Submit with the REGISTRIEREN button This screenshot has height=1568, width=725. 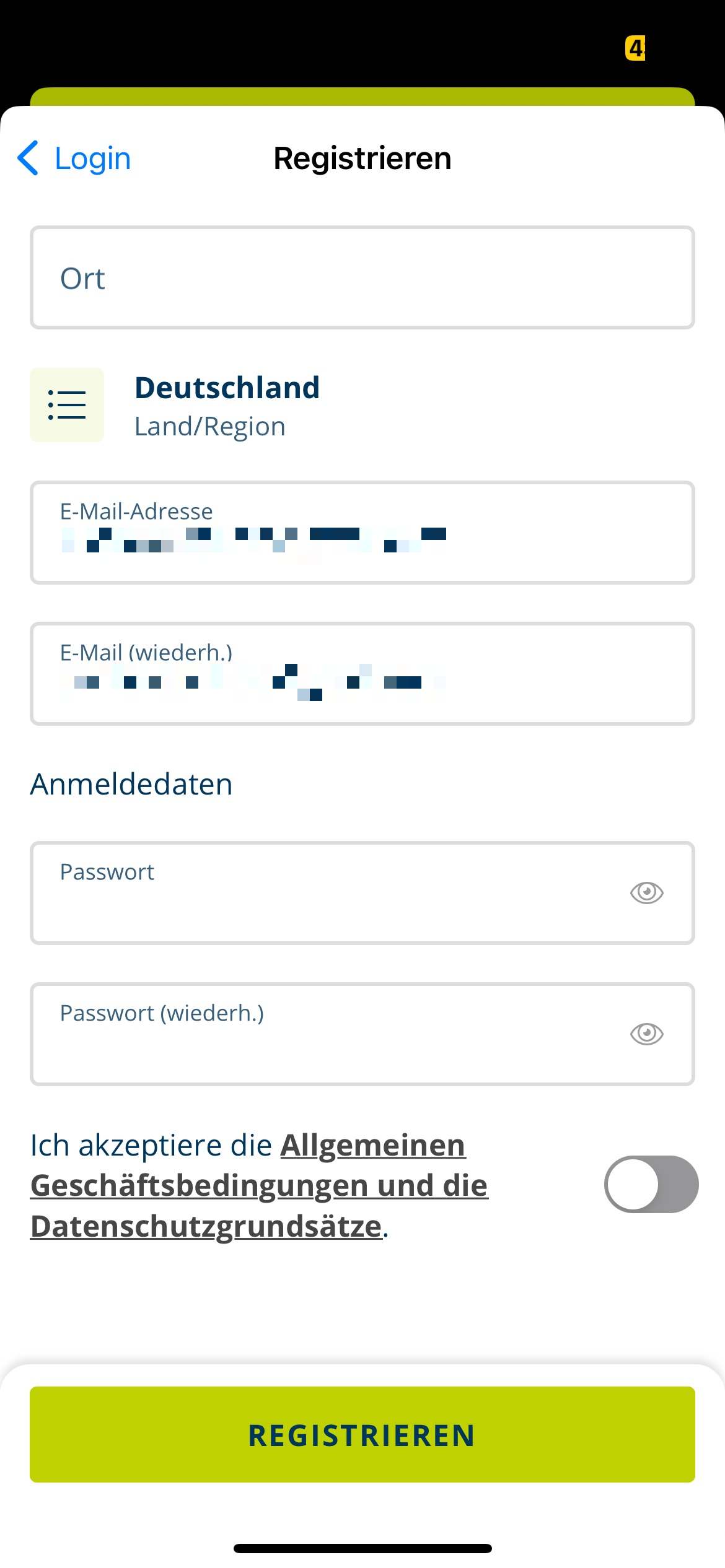[x=362, y=1434]
